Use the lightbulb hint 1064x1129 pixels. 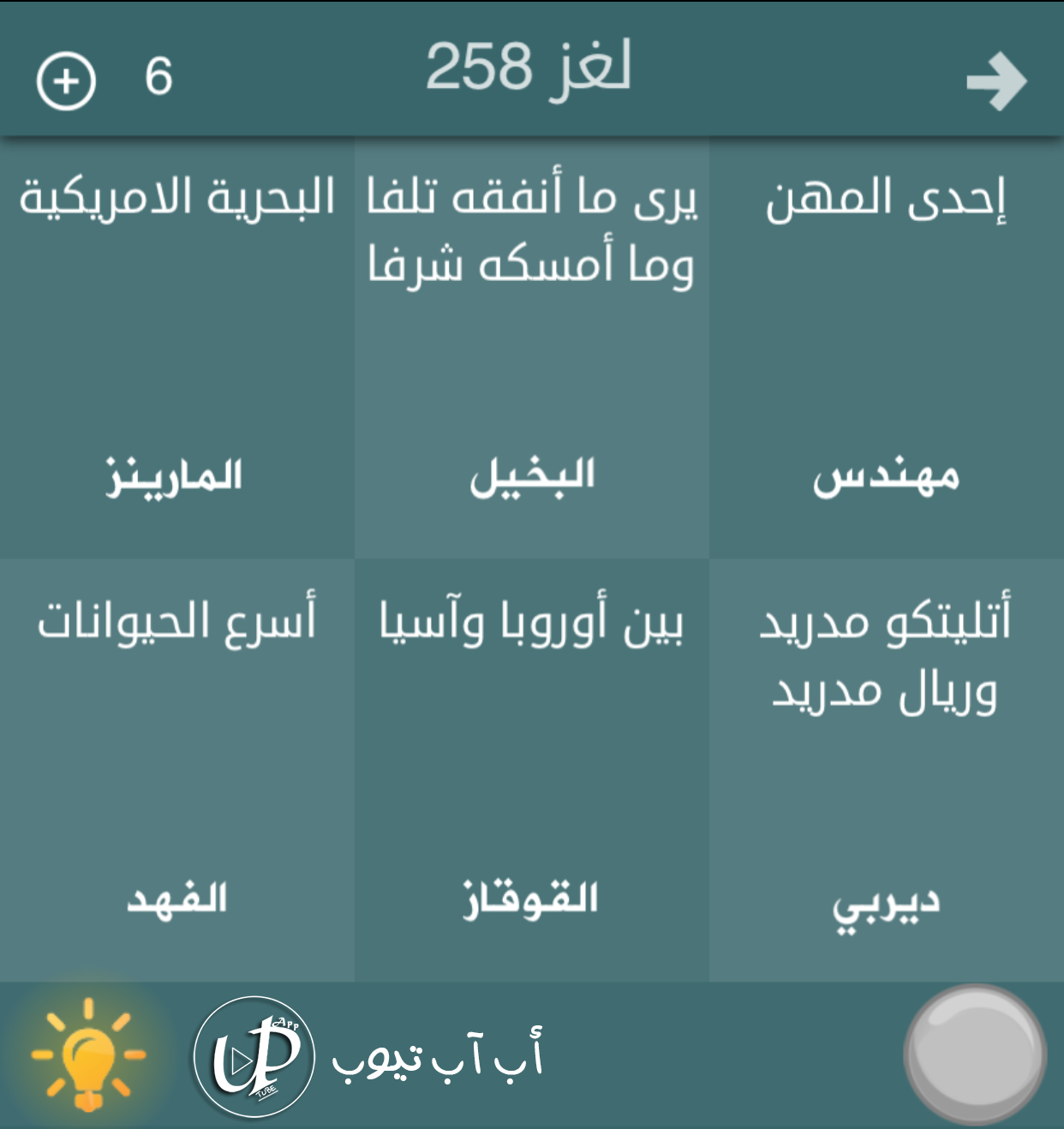(x=88, y=1055)
